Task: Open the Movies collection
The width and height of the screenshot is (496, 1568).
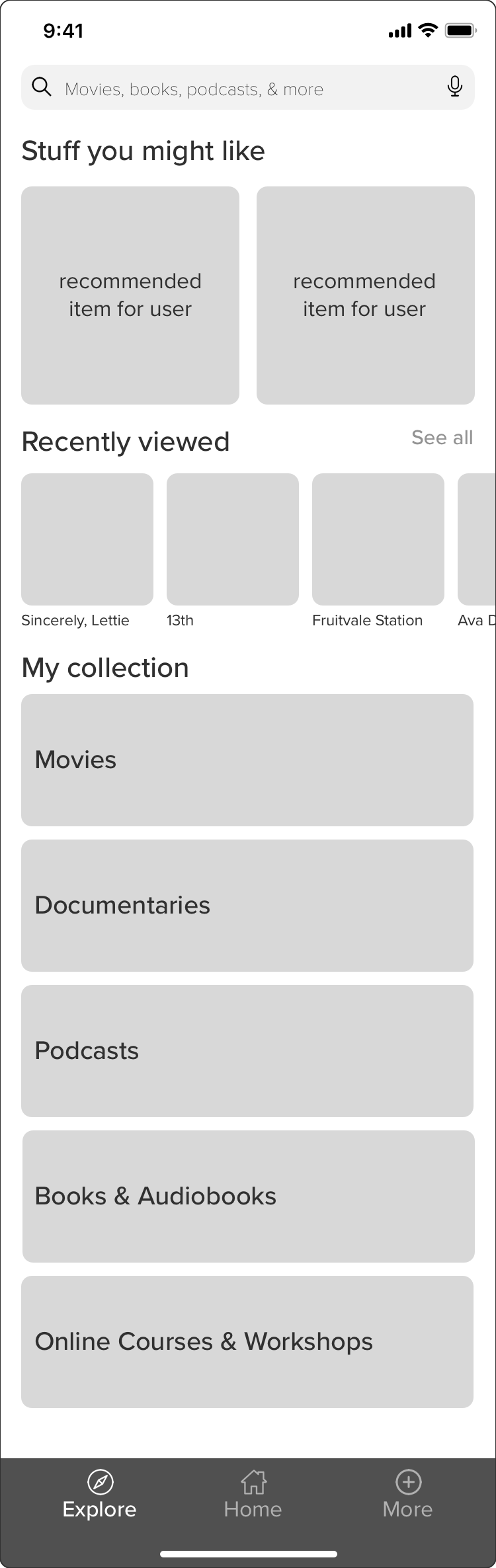Action: [x=247, y=760]
